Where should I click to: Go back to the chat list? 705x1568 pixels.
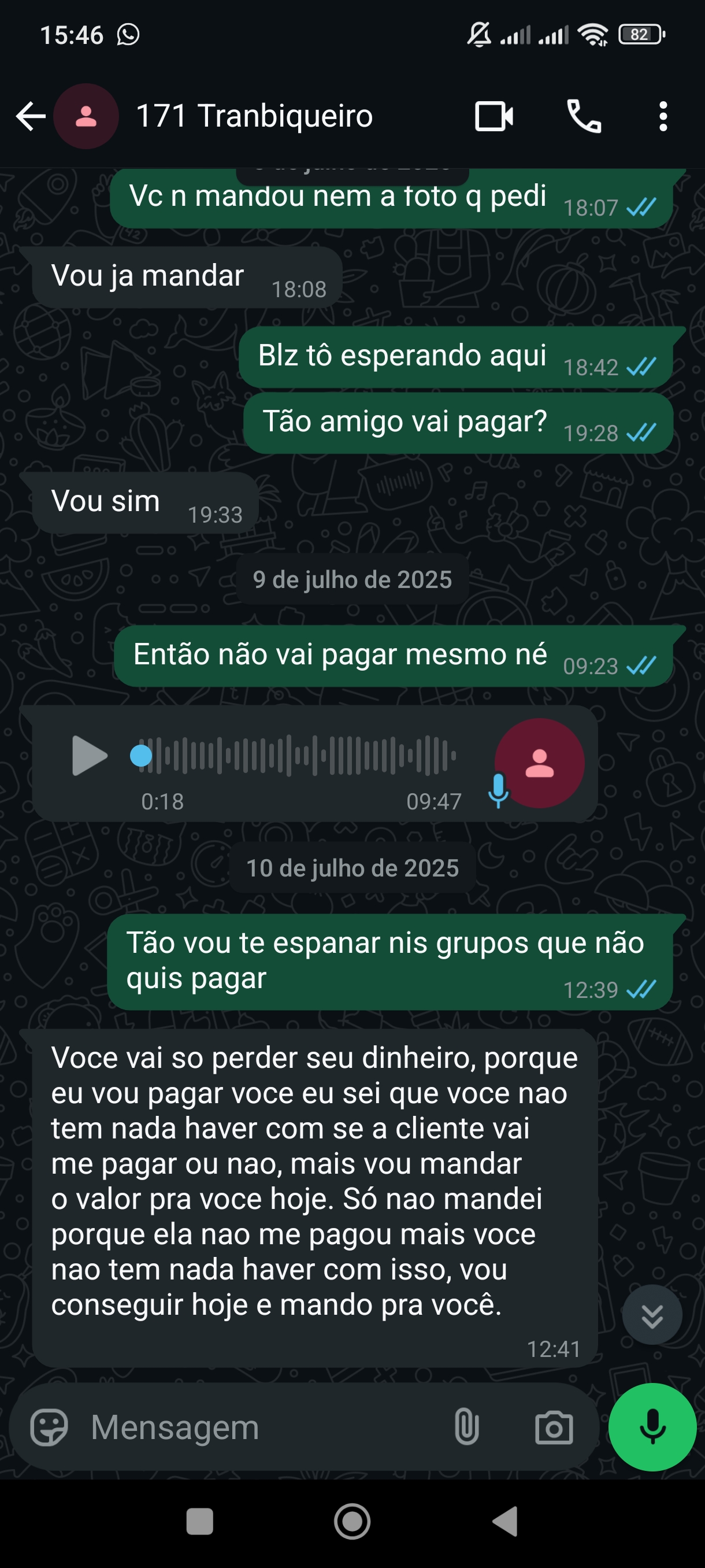click(x=31, y=116)
